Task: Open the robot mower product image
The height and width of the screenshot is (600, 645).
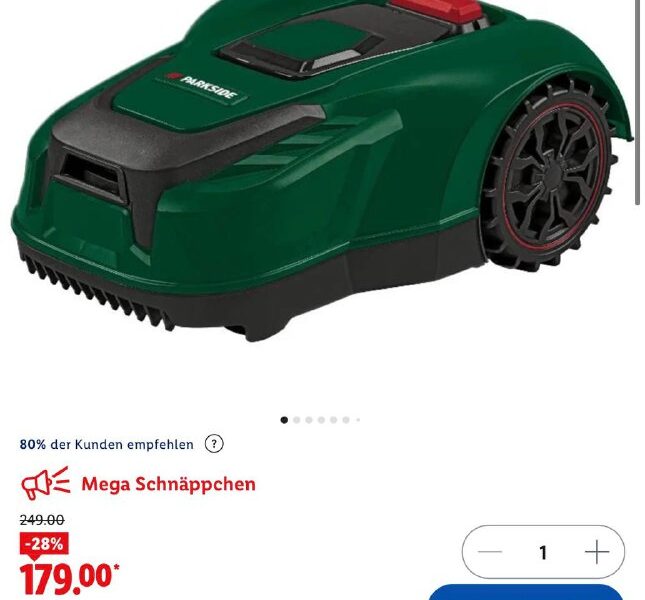Action: point(320,170)
